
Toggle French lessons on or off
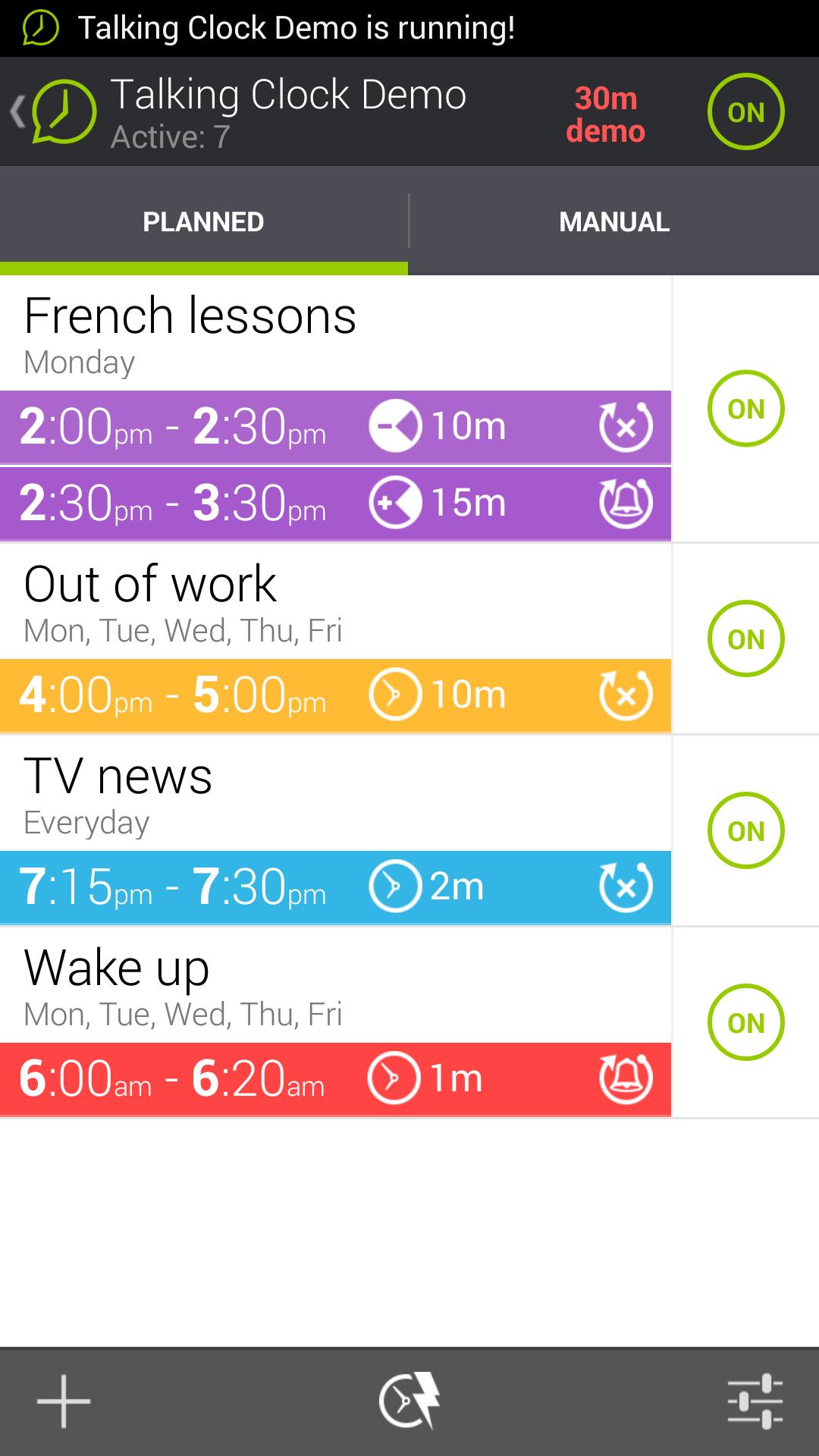(745, 409)
